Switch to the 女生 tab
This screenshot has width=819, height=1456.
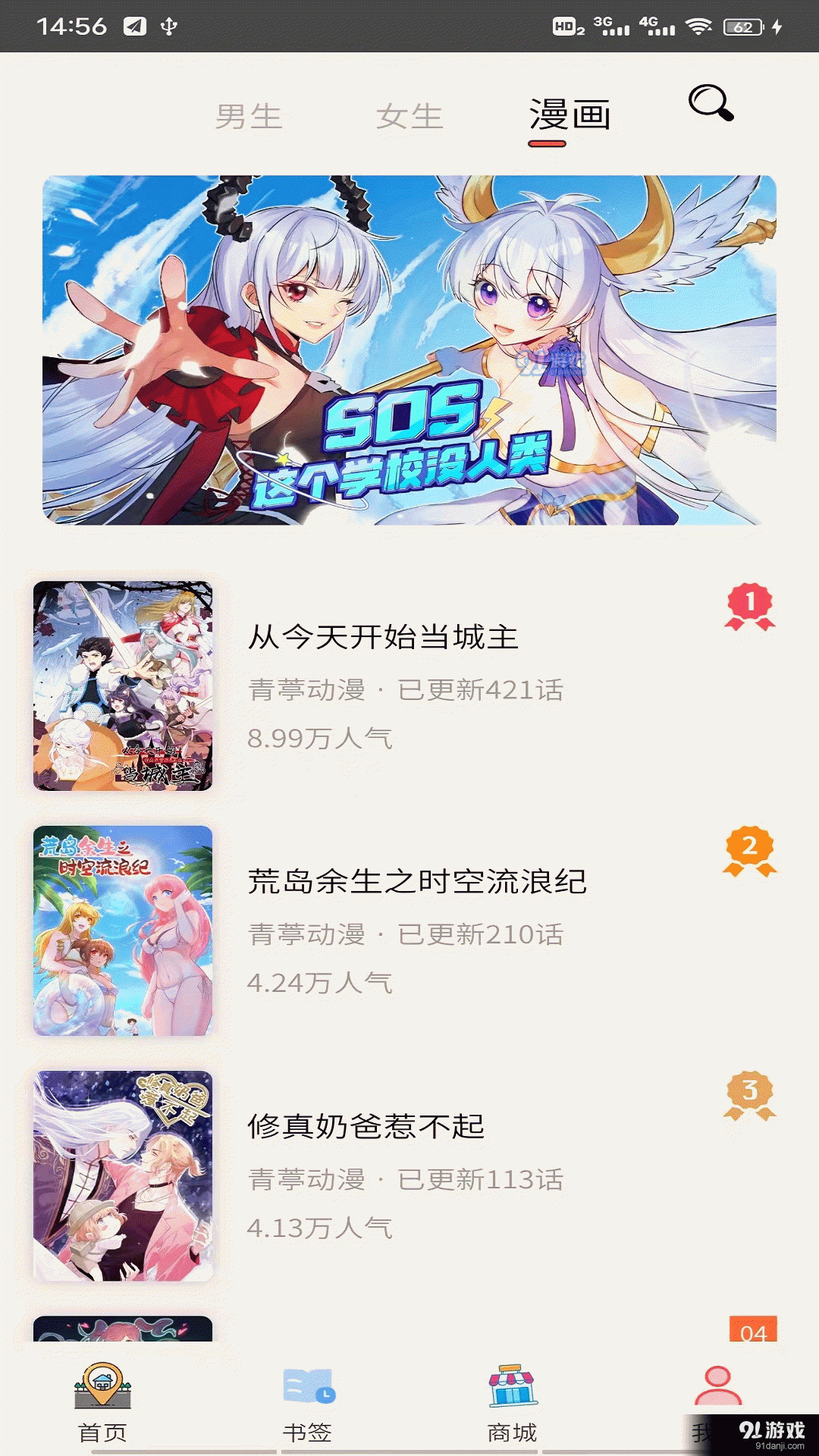[409, 115]
